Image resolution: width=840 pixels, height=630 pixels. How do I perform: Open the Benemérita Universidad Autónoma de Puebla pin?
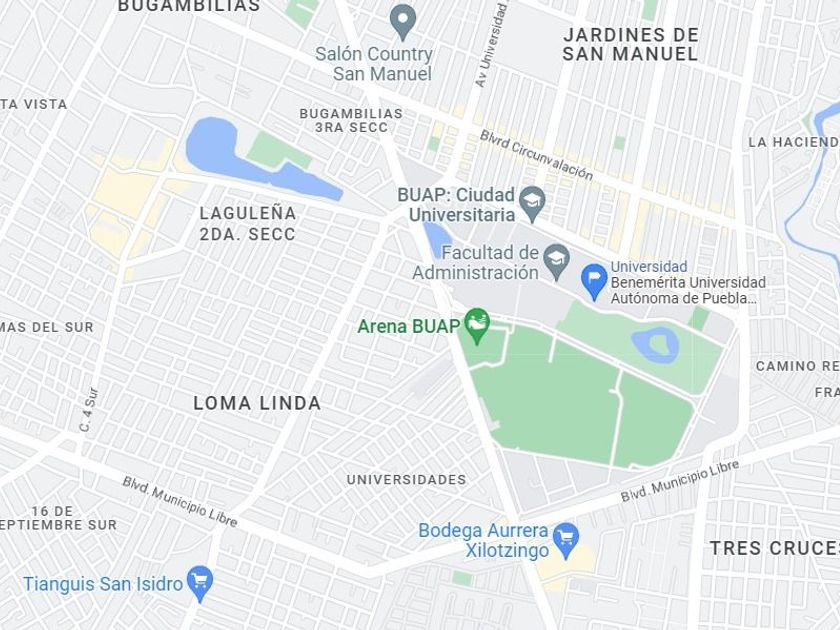(x=594, y=282)
